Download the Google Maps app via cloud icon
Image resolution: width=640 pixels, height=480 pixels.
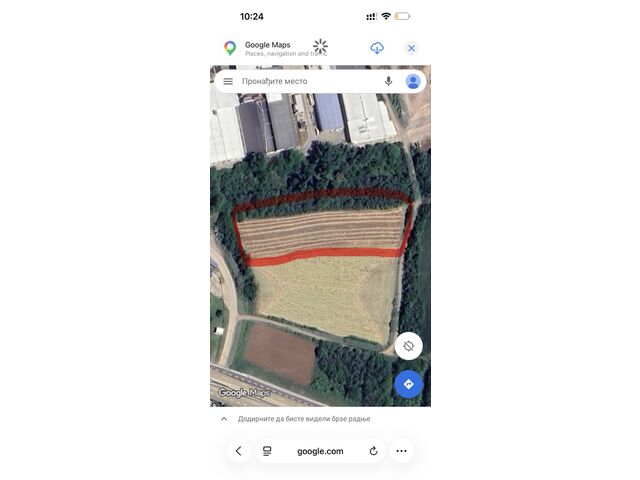pyautogui.click(x=377, y=48)
